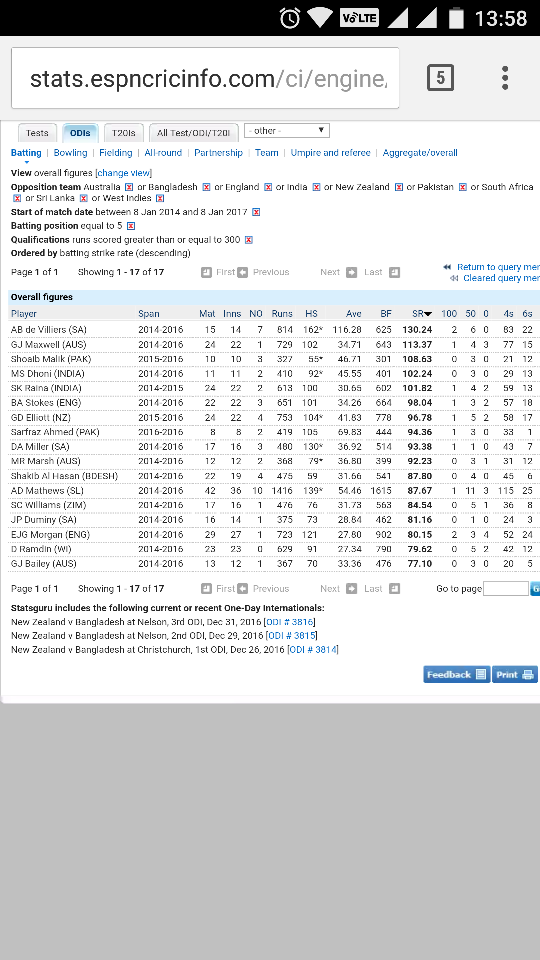
Task: Type in the Go to page field
Action: (506, 589)
